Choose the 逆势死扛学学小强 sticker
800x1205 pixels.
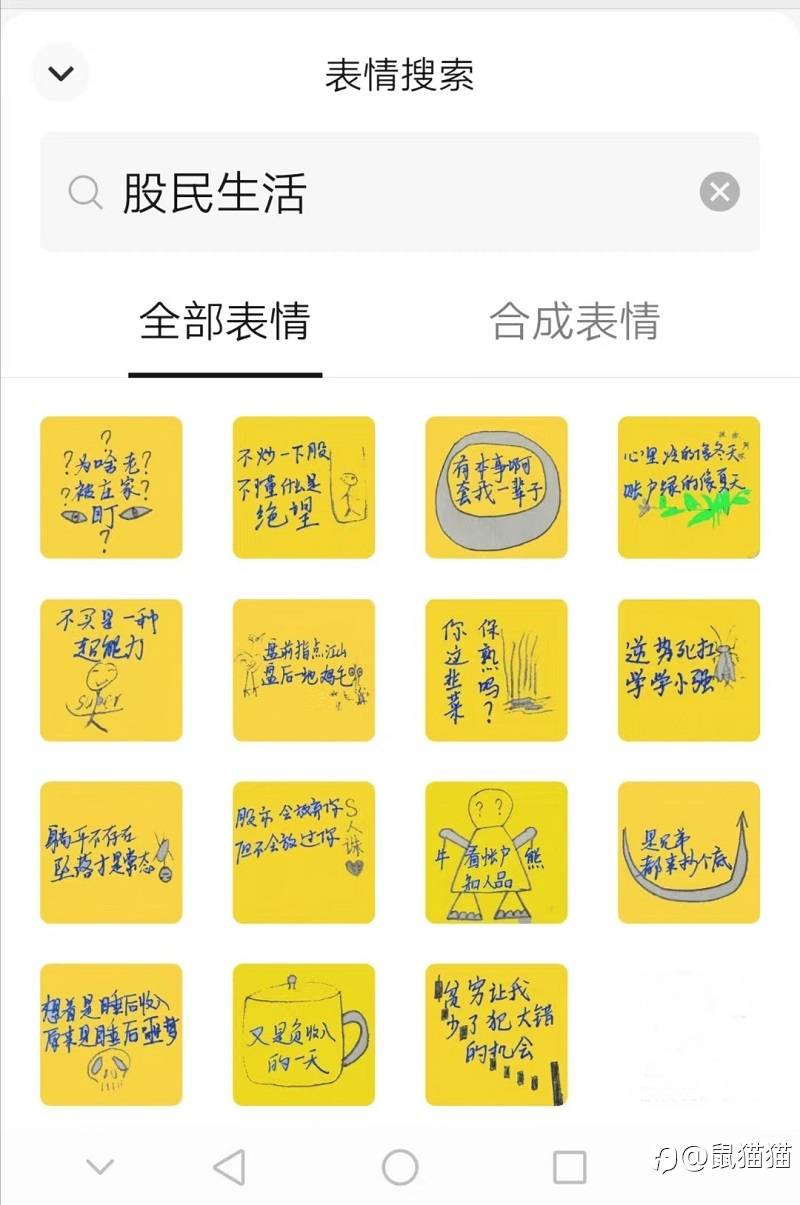pyautogui.click(x=689, y=670)
